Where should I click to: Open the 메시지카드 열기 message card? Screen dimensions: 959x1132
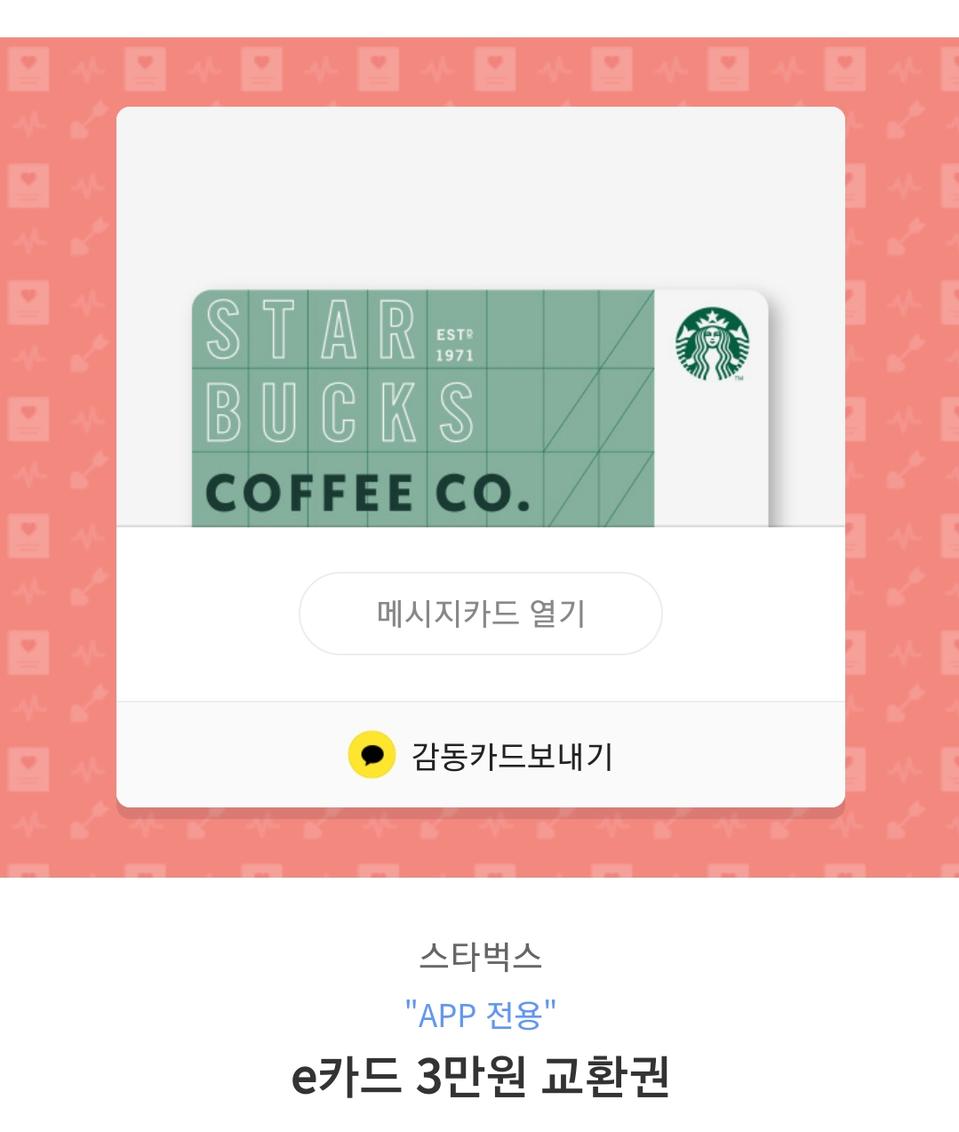click(479, 613)
